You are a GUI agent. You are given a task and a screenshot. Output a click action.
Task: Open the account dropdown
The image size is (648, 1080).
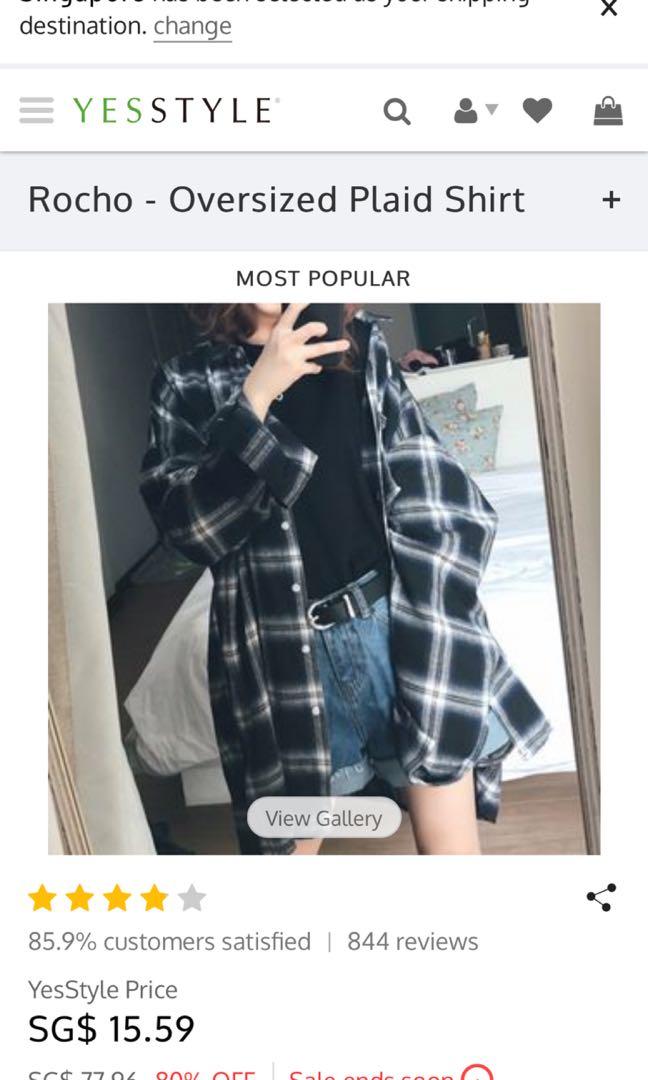(x=474, y=111)
